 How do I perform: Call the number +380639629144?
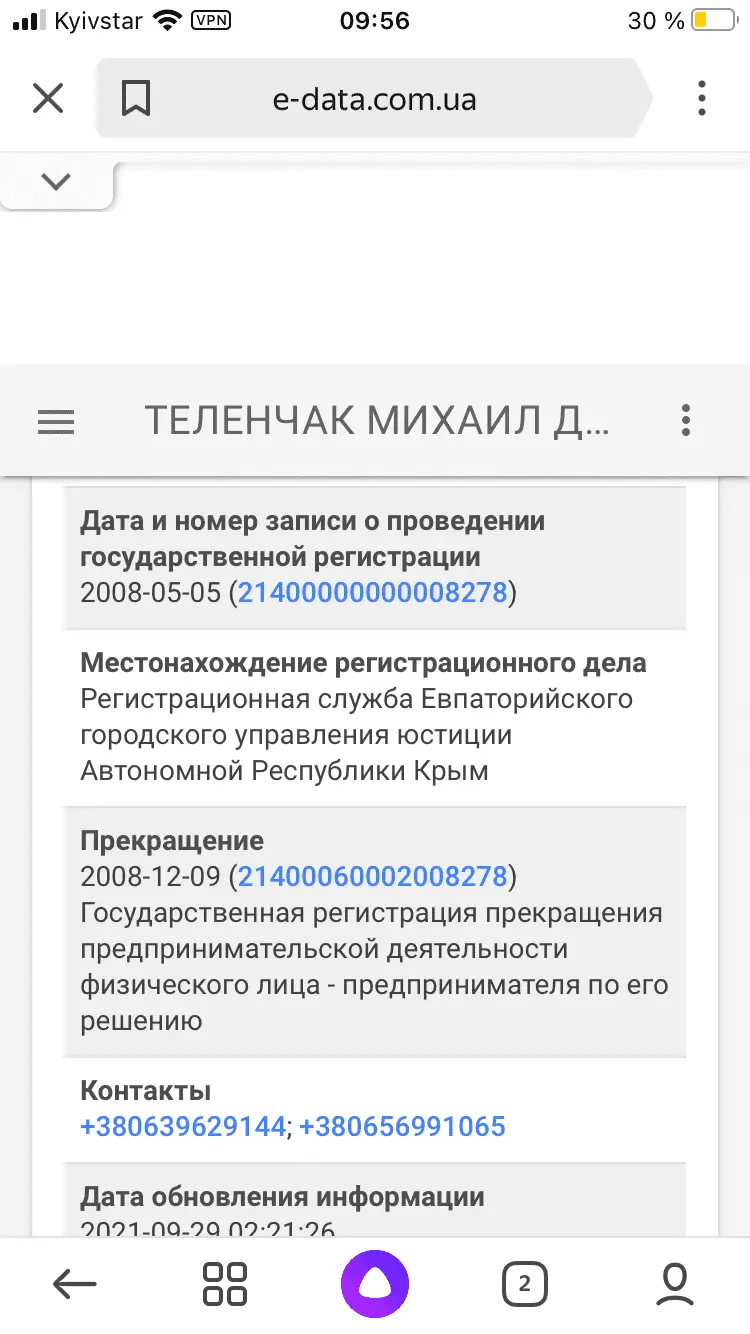click(x=183, y=1126)
